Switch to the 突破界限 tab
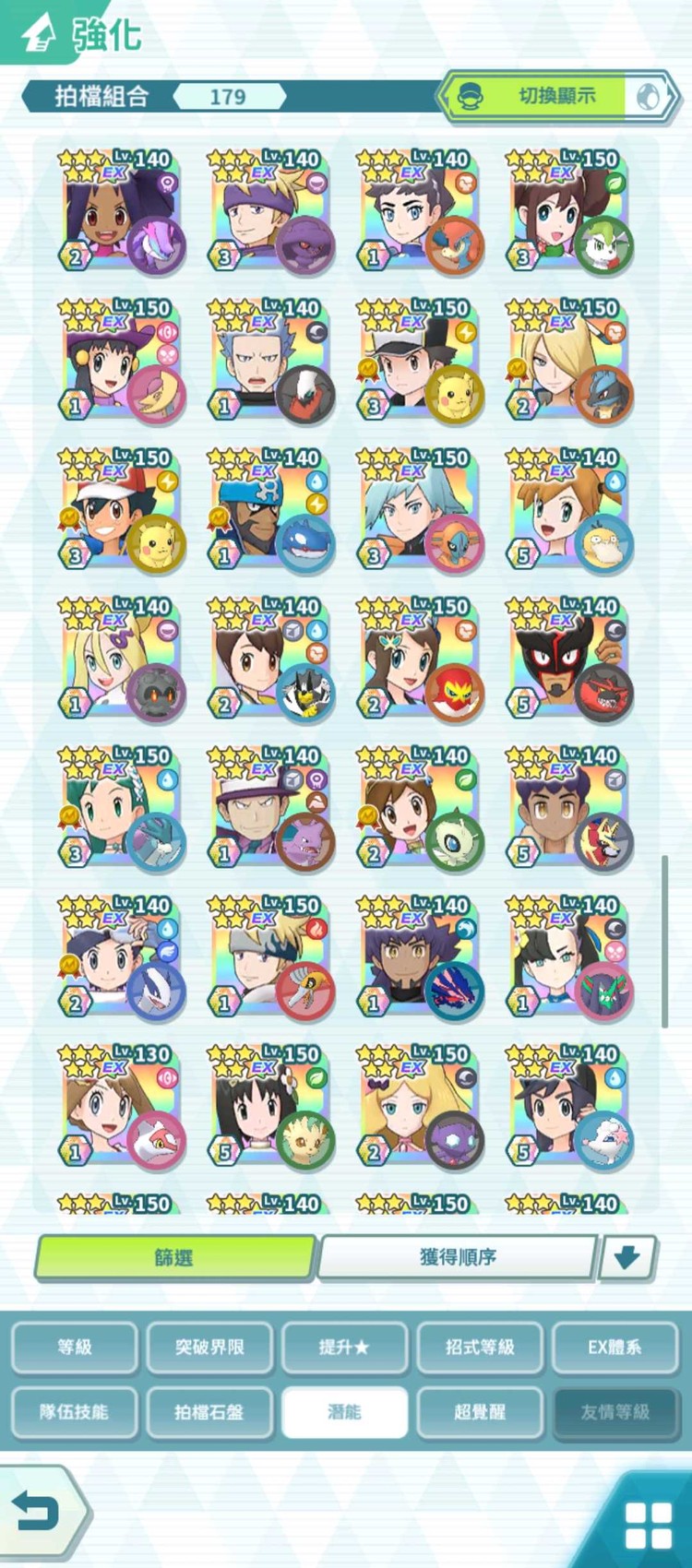The height and width of the screenshot is (1568, 692). [209, 1347]
